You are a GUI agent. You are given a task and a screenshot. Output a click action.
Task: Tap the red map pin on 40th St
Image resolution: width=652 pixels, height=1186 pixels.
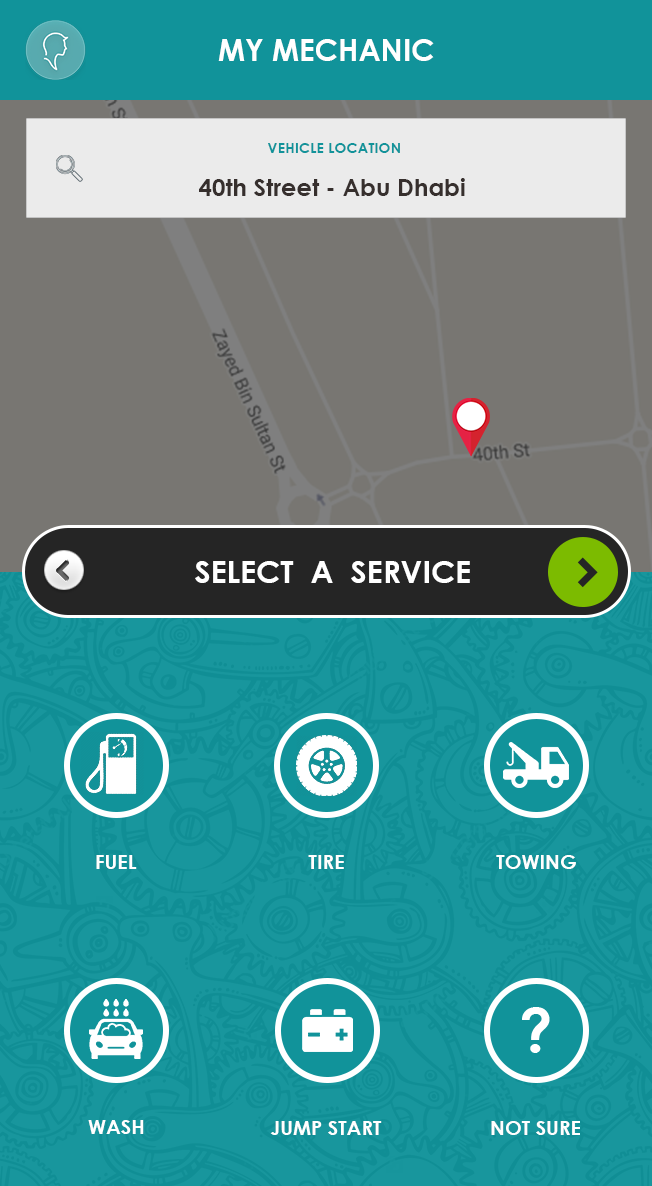coord(471,422)
